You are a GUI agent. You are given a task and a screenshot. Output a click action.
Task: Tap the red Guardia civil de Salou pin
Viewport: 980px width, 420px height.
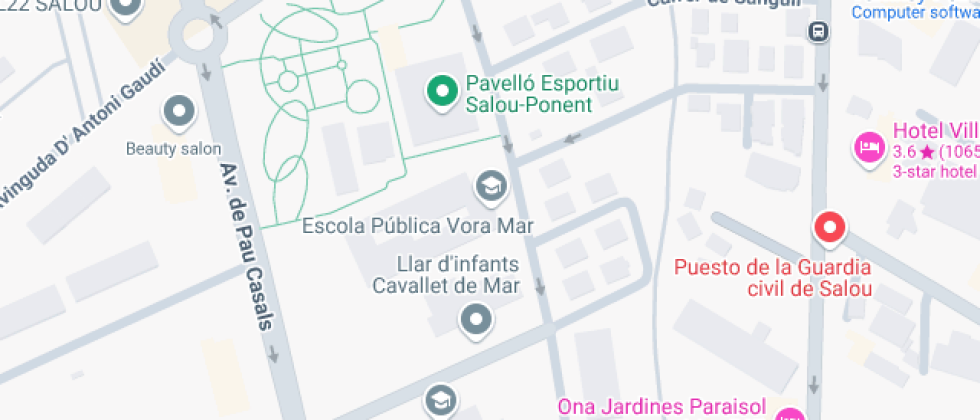click(x=828, y=229)
